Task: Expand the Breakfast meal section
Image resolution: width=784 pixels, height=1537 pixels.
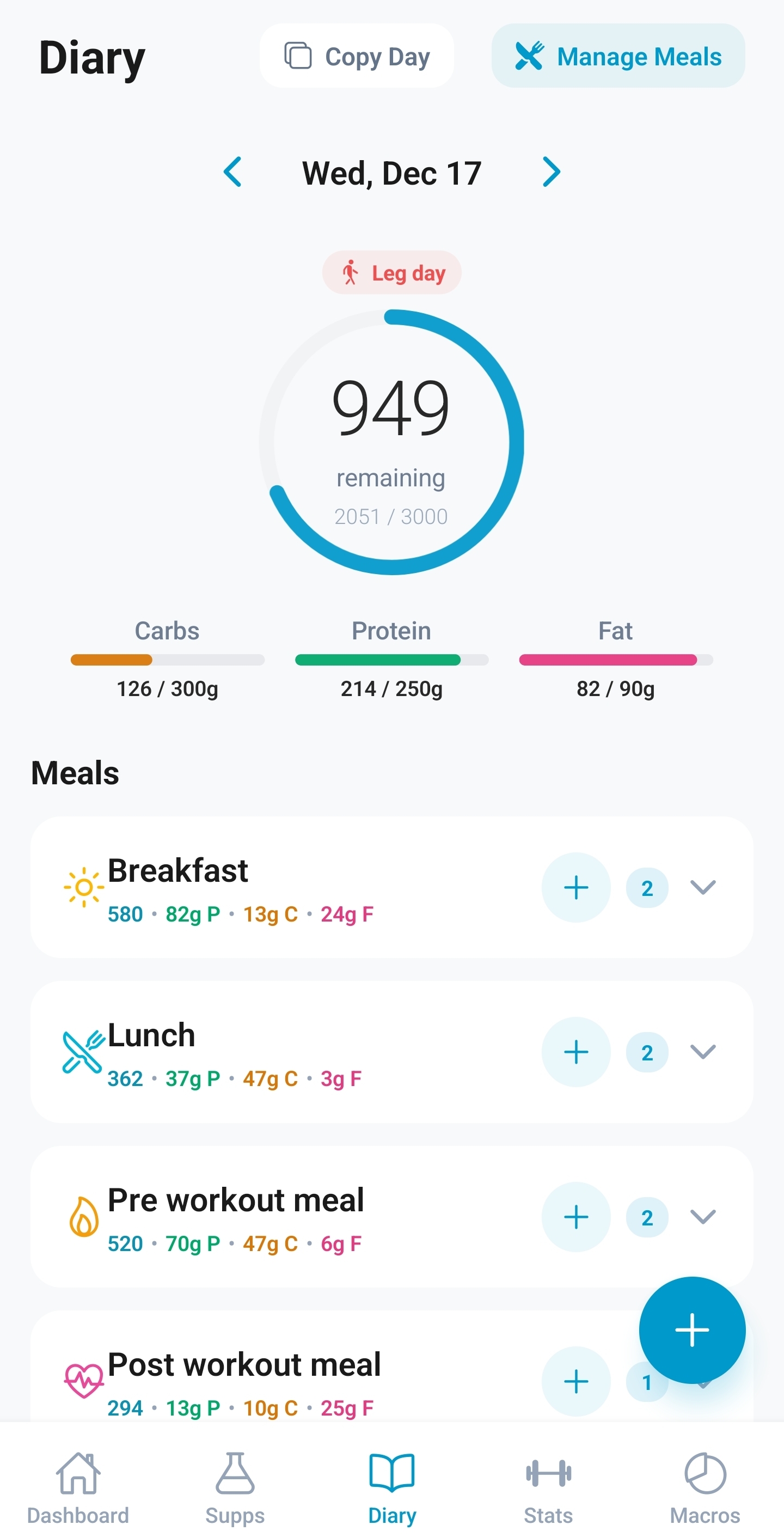Action: [703, 887]
